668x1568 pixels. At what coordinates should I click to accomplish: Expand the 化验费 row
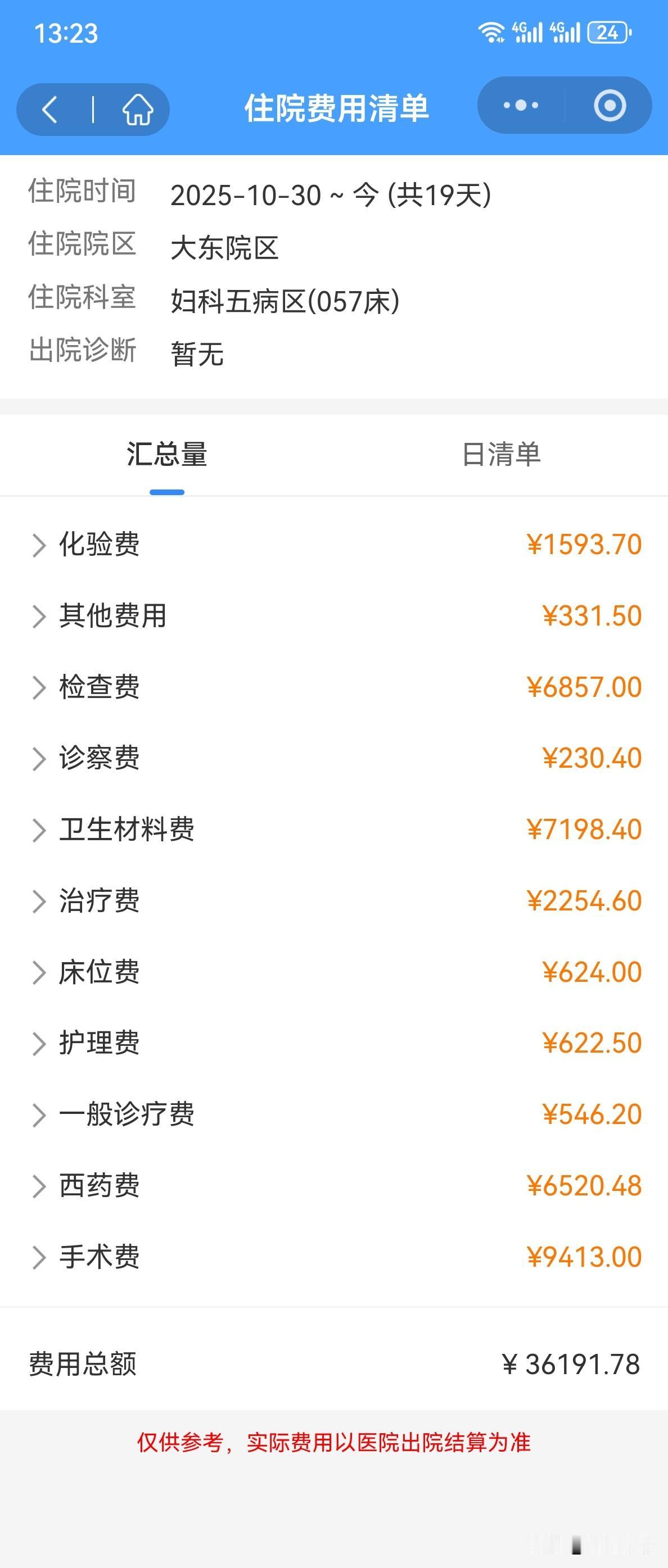point(333,544)
